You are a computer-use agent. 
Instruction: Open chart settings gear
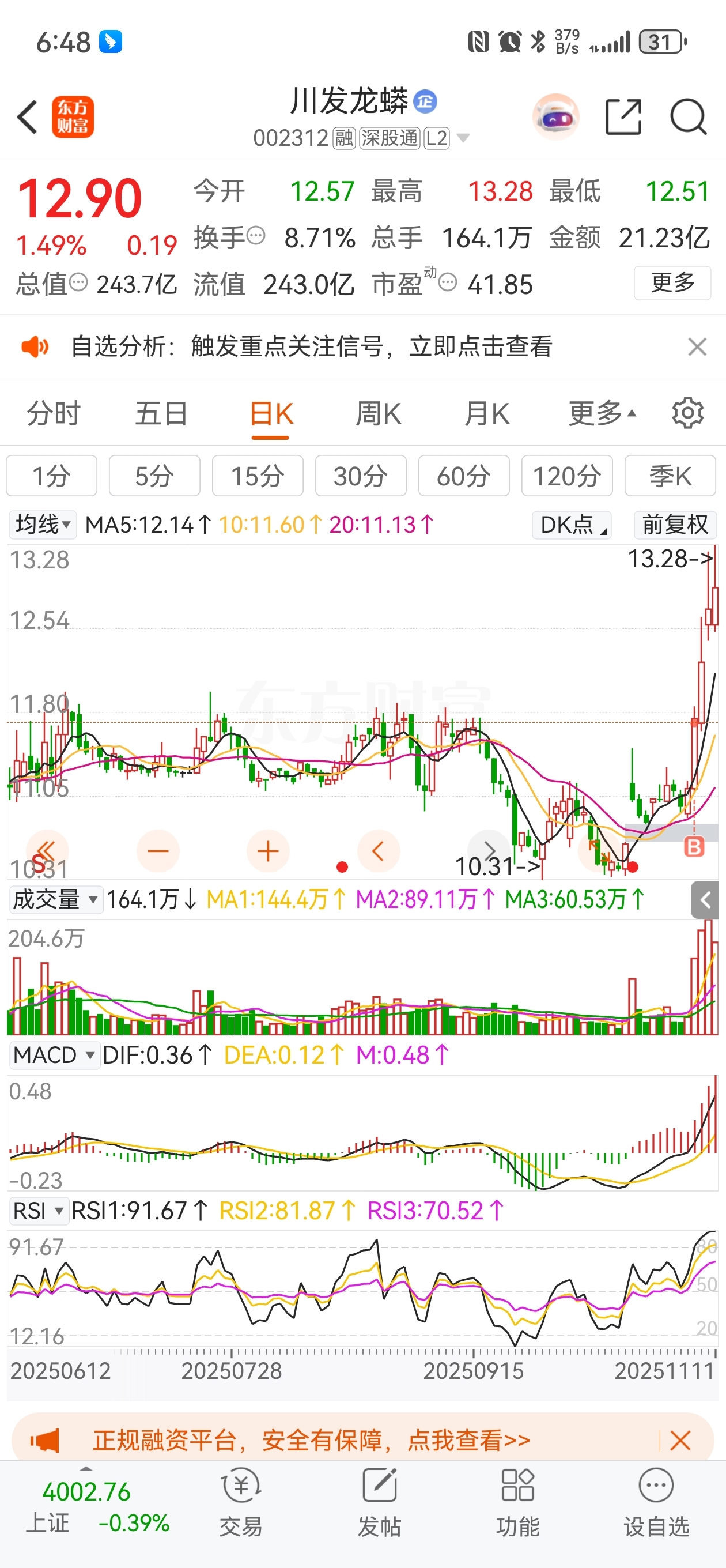[x=687, y=414]
